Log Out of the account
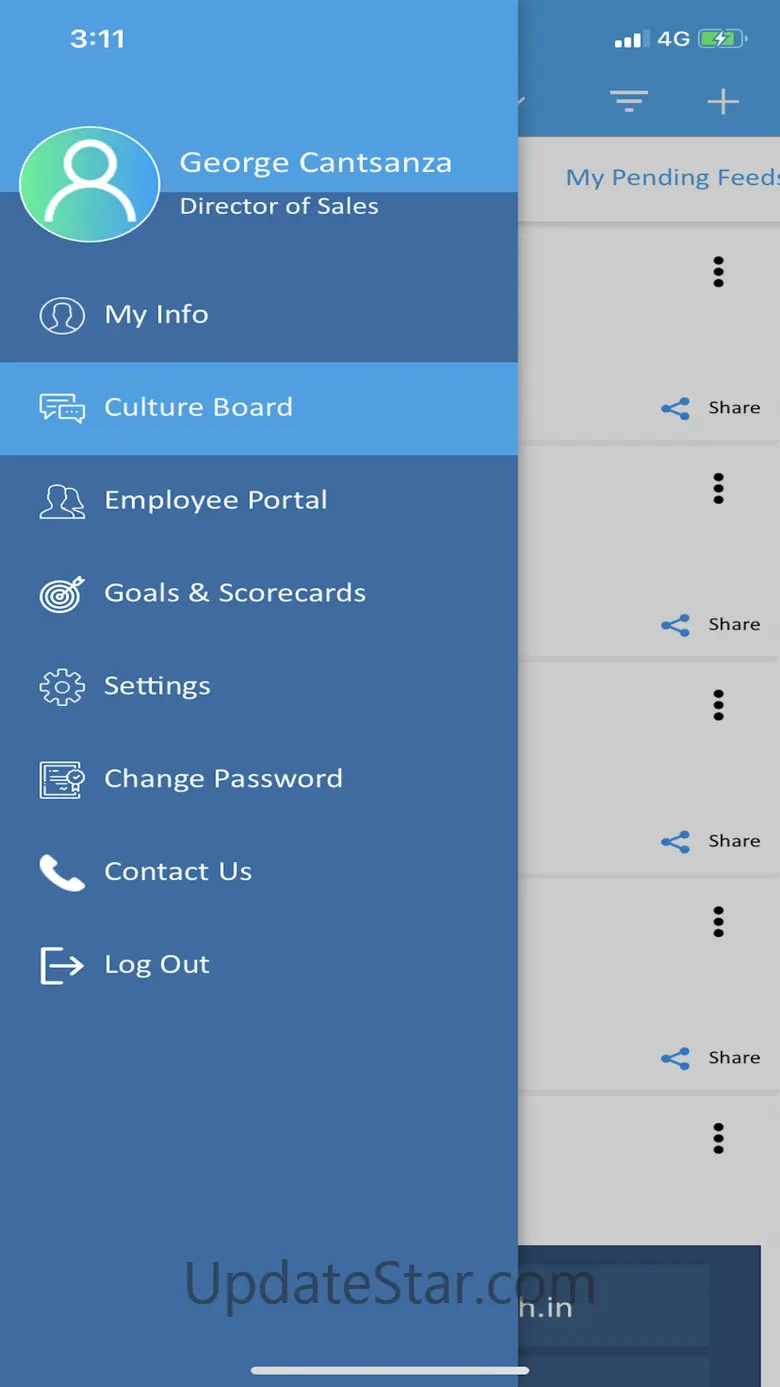 pos(259,966)
